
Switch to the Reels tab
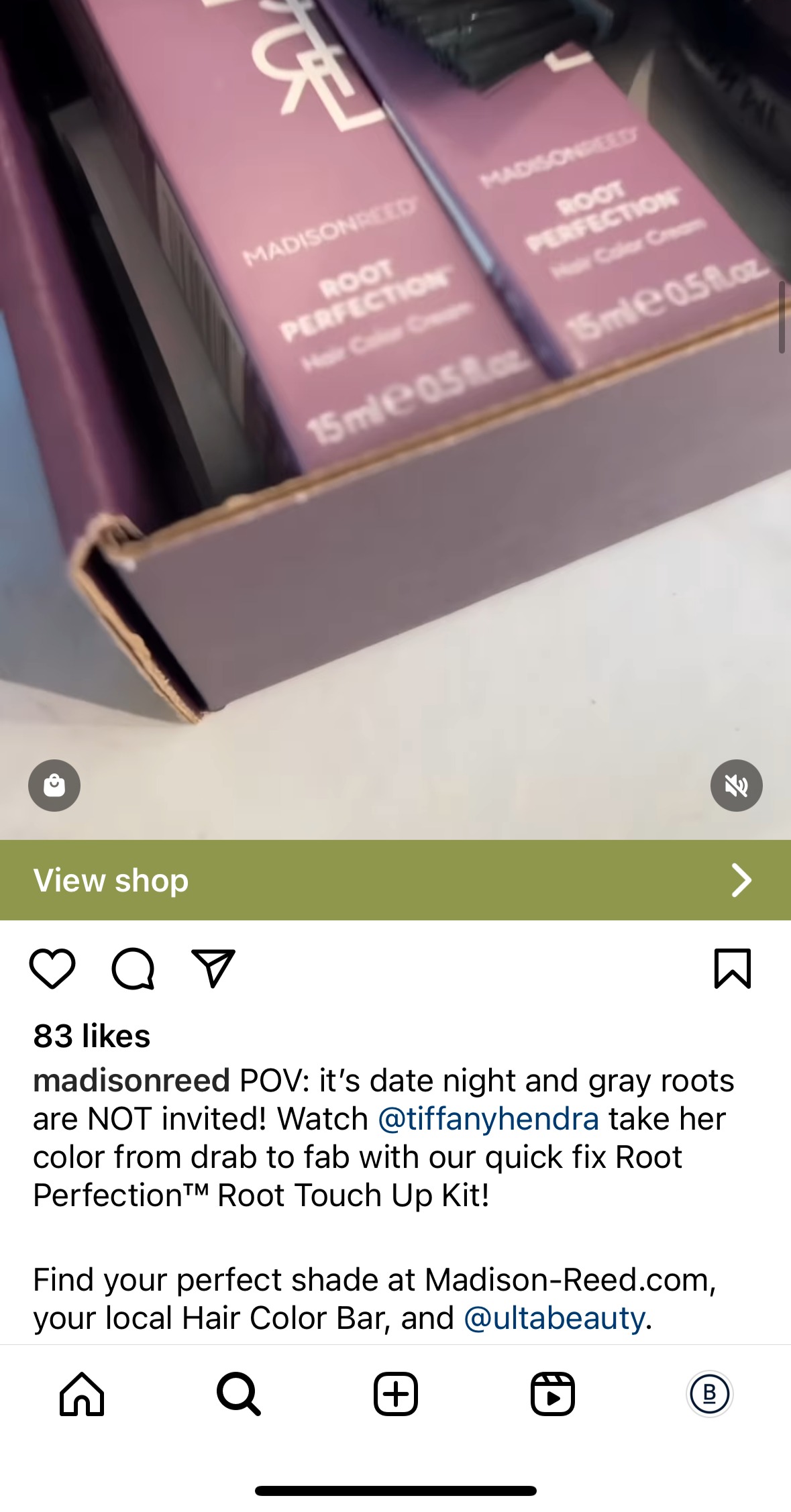coord(553,1394)
